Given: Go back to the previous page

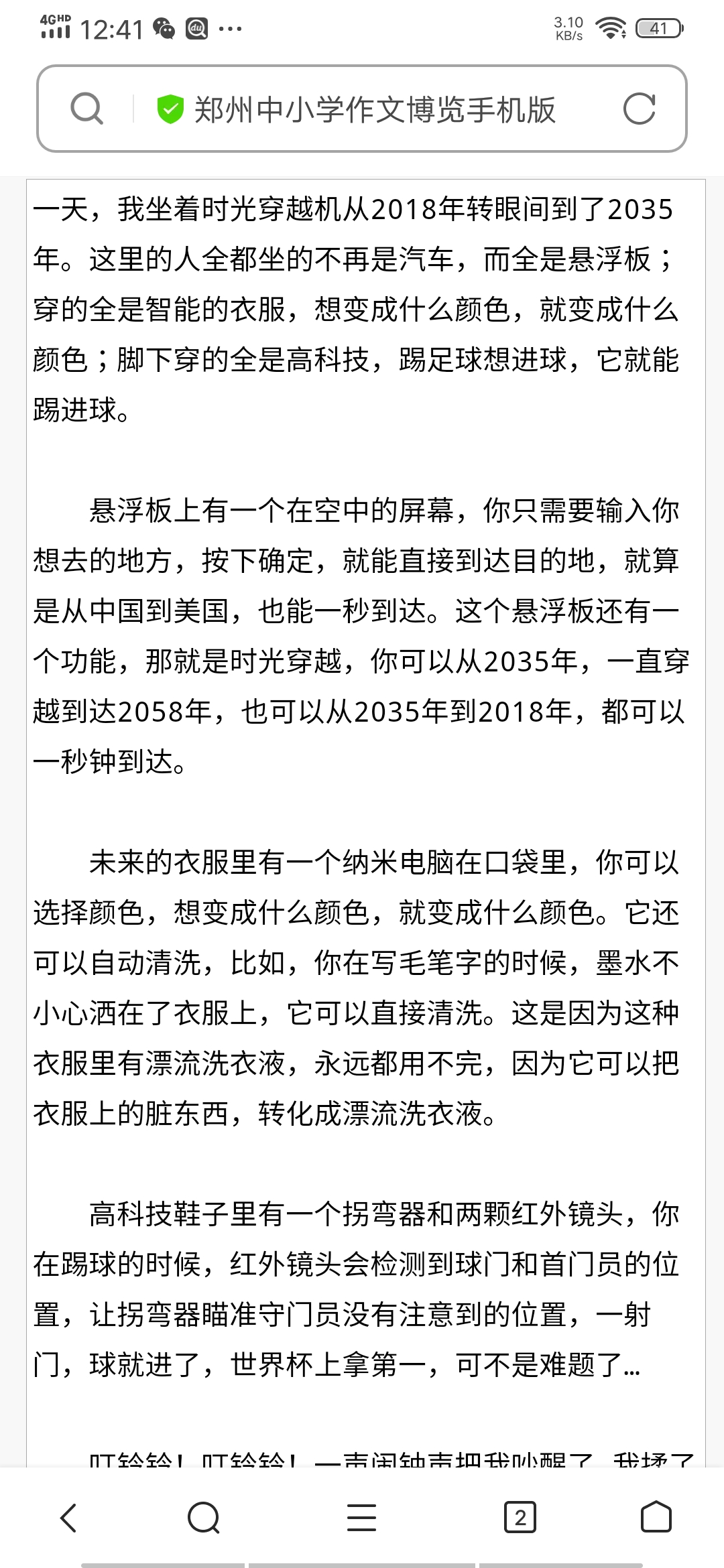Looking at the screenshot, I should tap(69, 1518).
